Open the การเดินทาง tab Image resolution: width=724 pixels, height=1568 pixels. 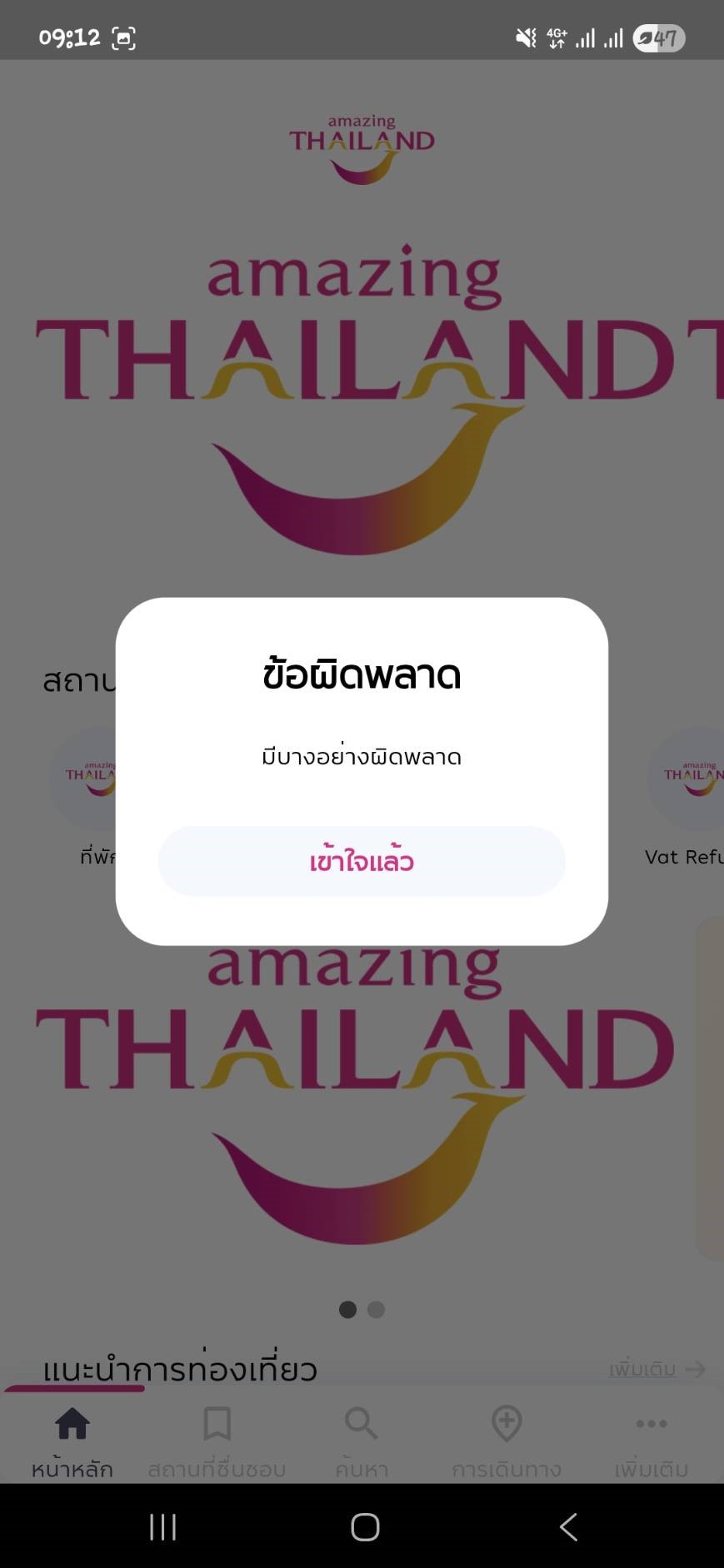pos(507,1441)
